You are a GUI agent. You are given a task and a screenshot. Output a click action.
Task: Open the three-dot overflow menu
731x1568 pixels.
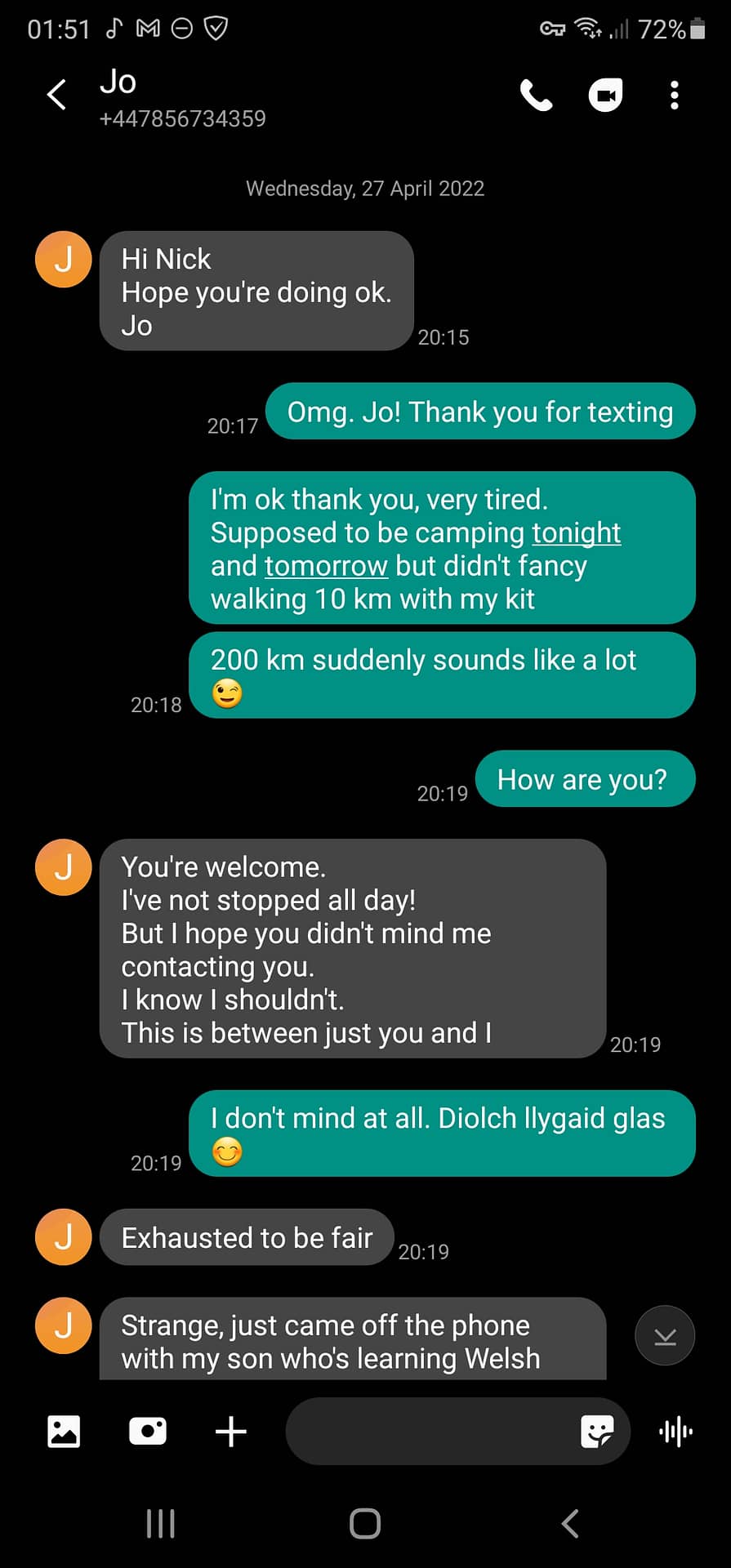(674, 96)
